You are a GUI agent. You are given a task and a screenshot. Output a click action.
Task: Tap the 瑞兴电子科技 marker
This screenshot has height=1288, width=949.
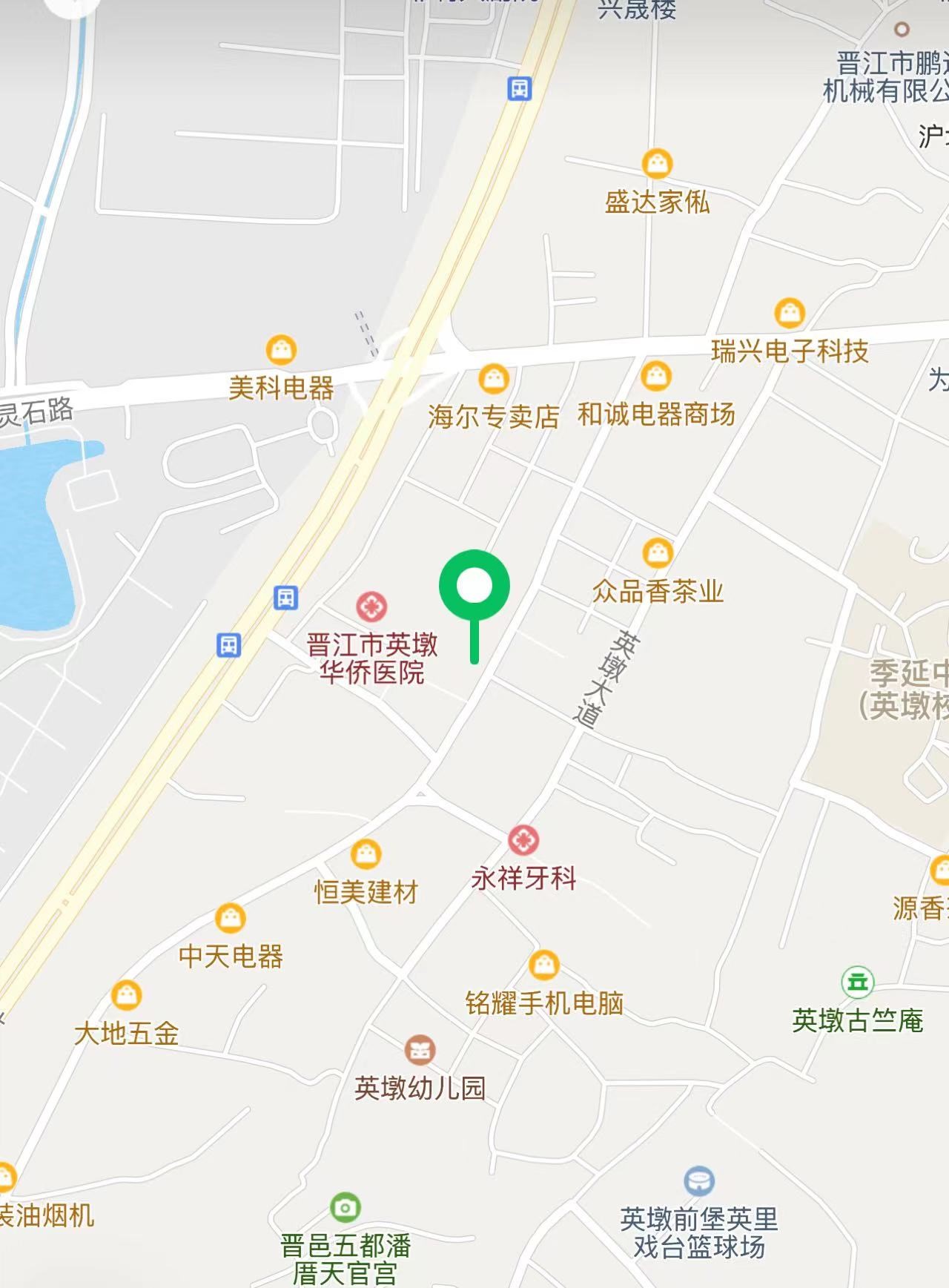click(x=790, y=313)
